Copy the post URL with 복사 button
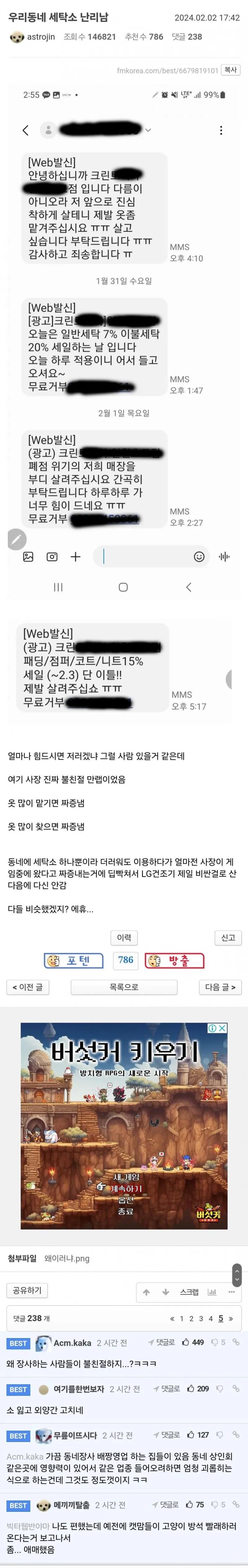The image size is (248, 1568). [x=230, y=70]
